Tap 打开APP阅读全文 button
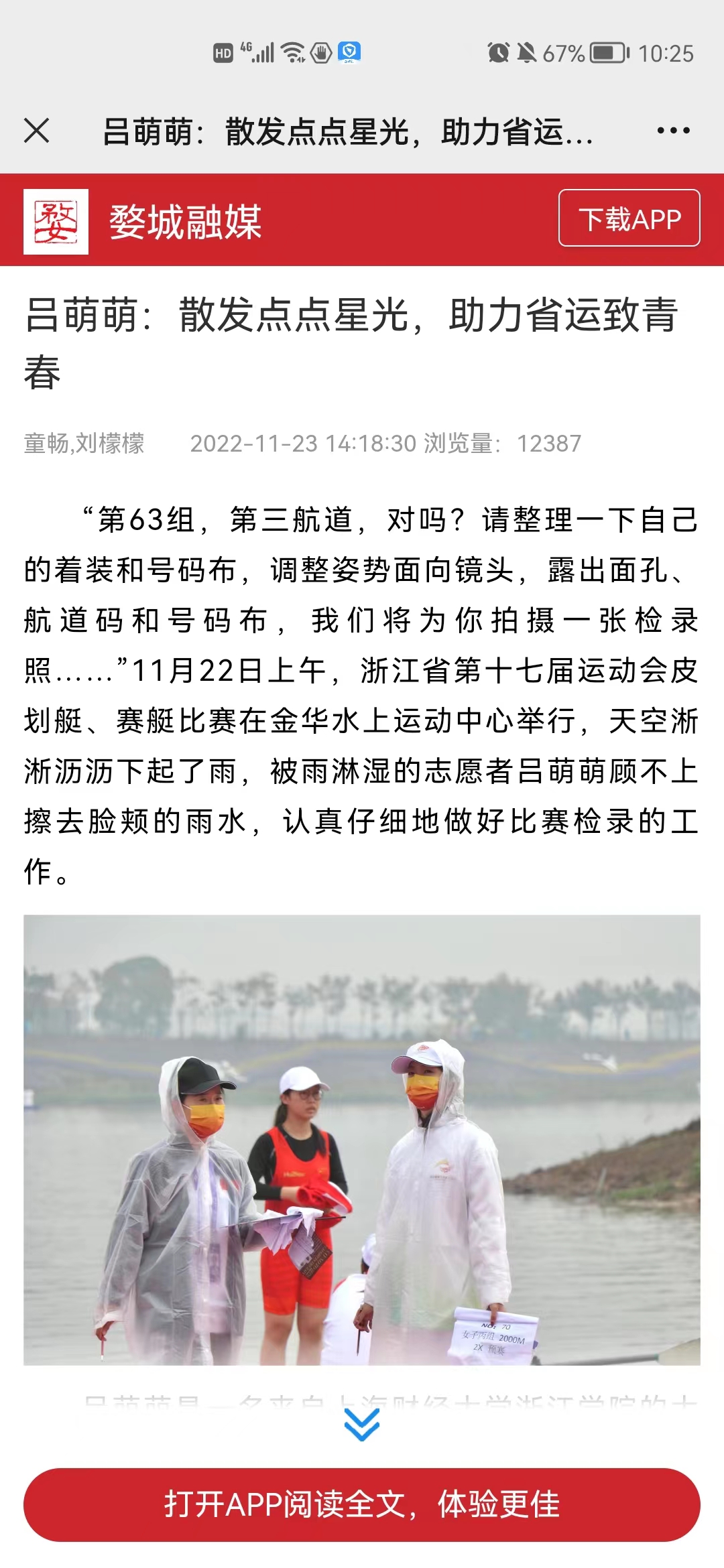Viewport: 724px width, 1568px height. click(362, 1504)
